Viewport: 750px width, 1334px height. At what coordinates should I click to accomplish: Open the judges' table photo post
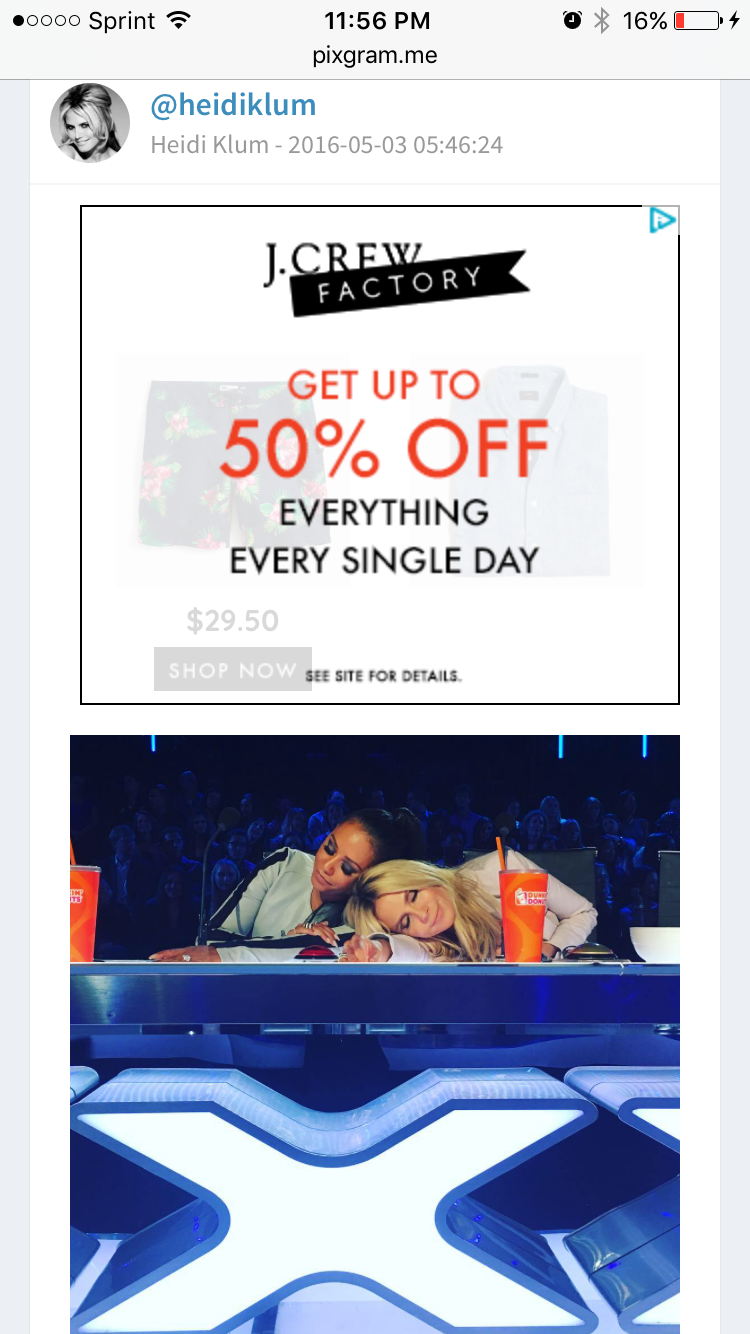pos(375,1034)
